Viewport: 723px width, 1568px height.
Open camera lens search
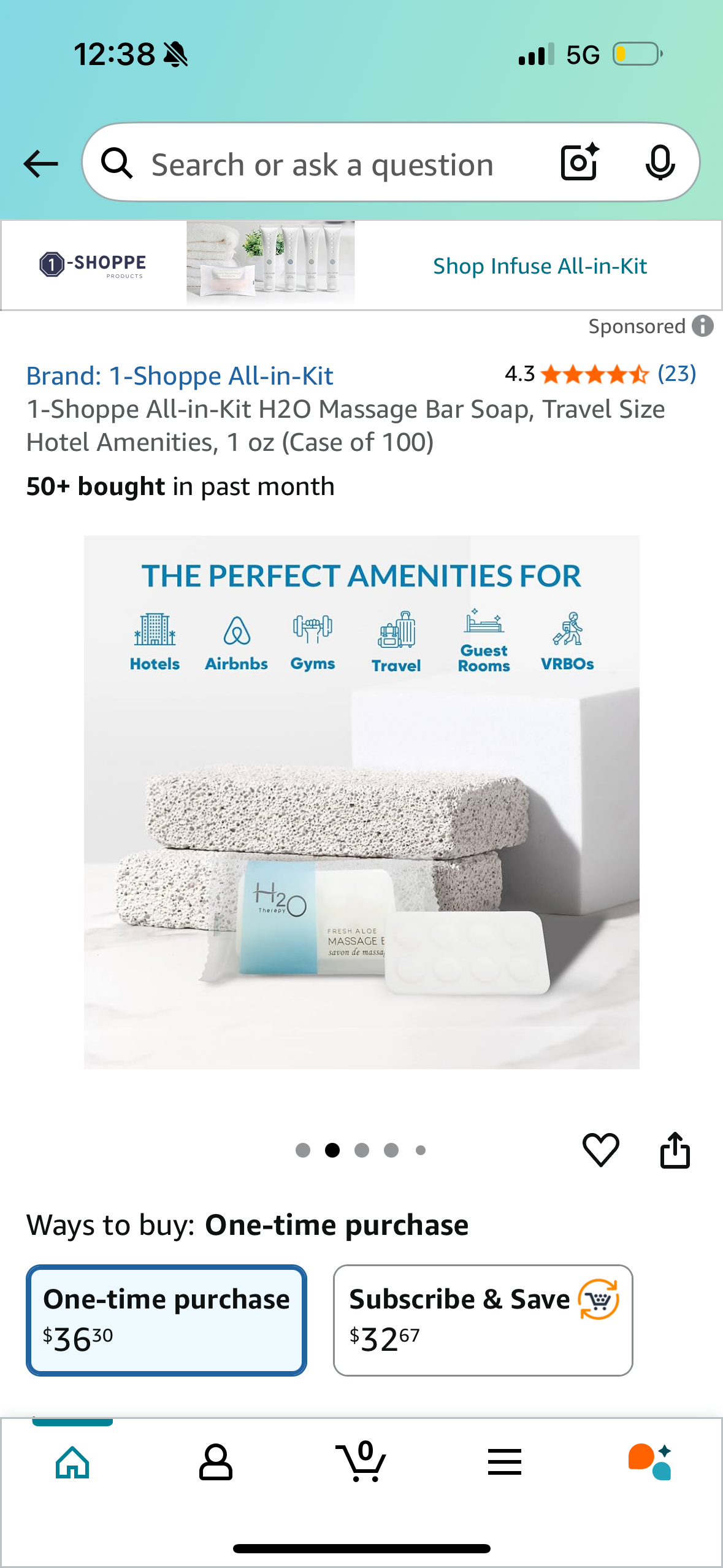pyautogui.click(x=580, y=163)
